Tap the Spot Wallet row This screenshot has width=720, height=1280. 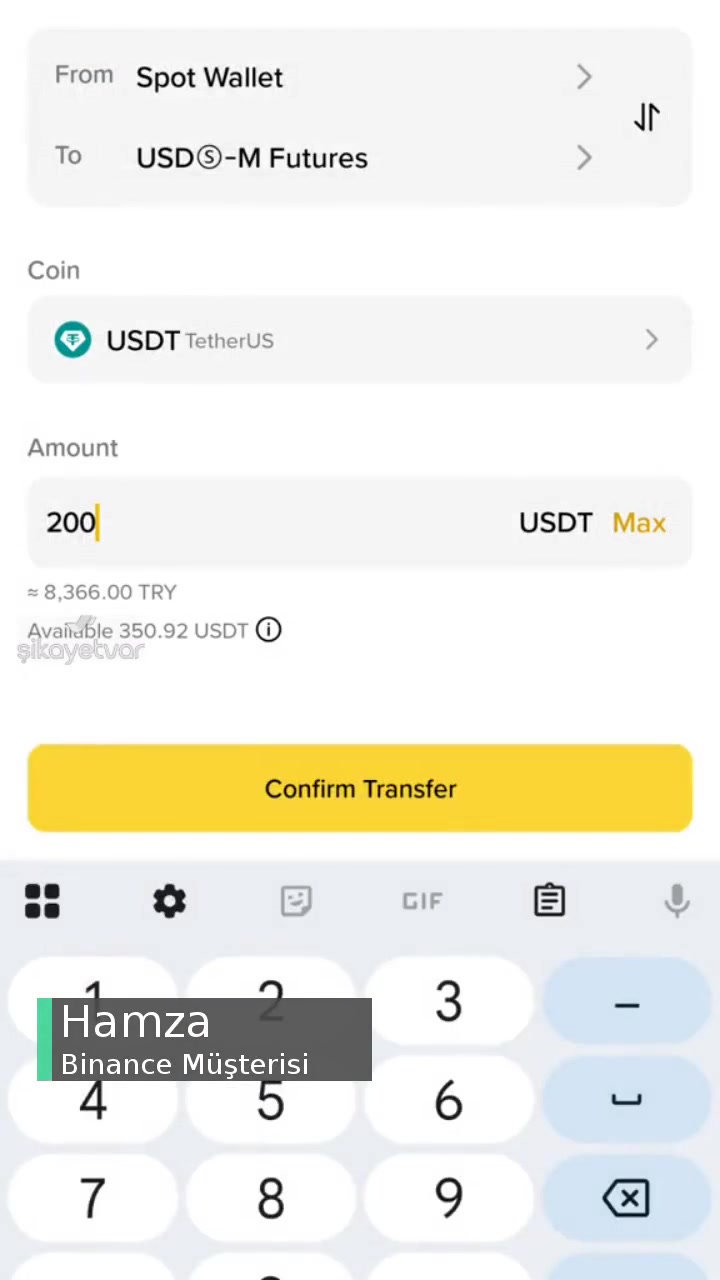[x=300, y=77]
